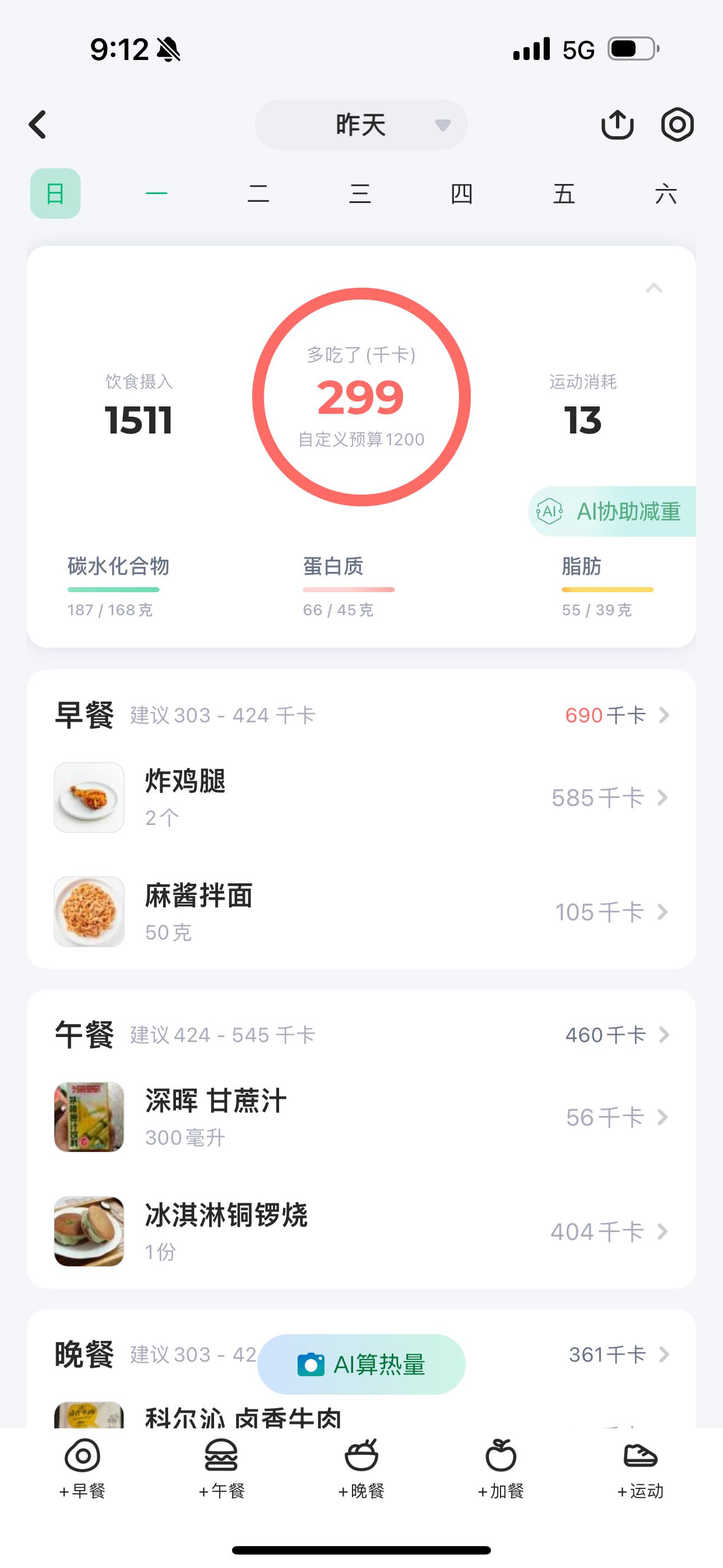
Task: Switch to weekday 二
Action: tap(258, 193)
